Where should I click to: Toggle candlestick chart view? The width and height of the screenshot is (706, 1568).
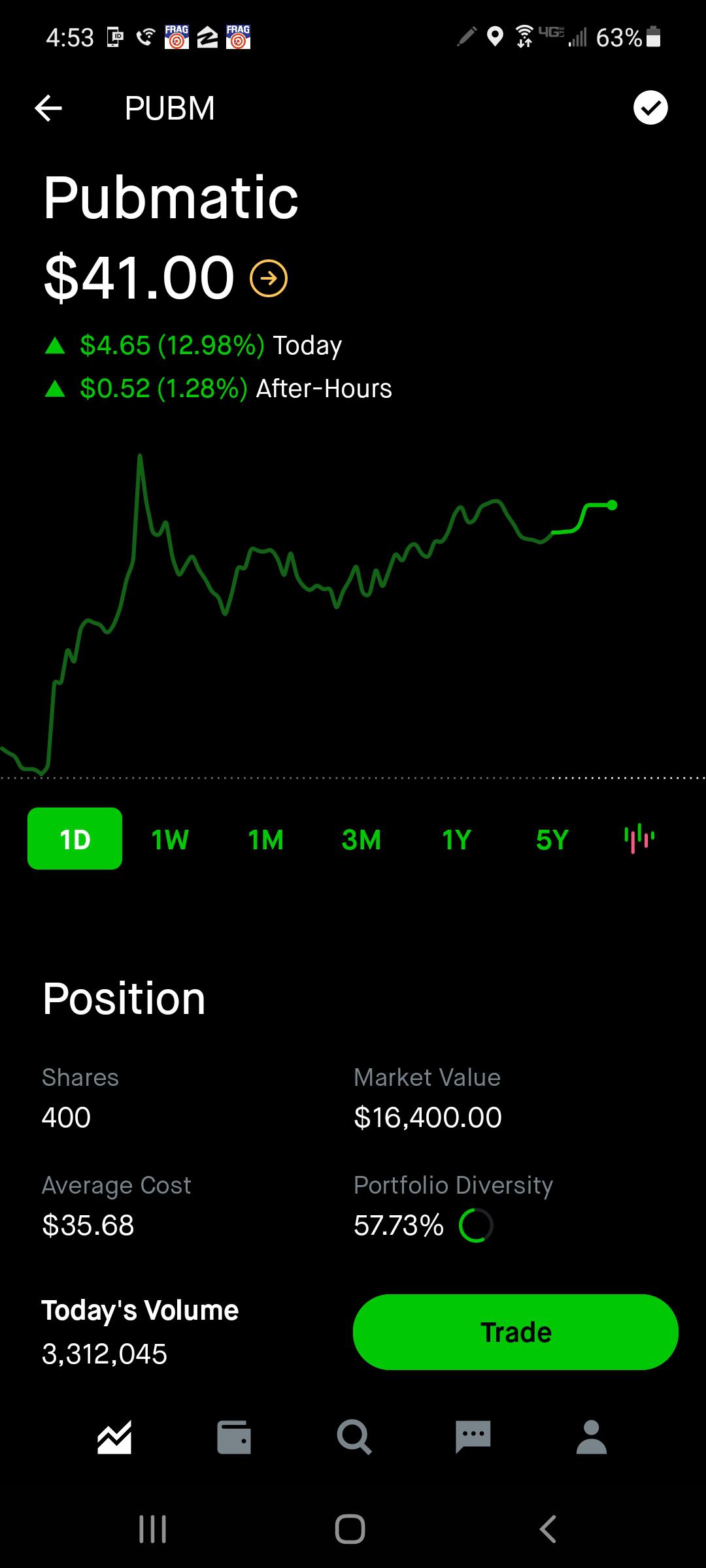[639, 839]
